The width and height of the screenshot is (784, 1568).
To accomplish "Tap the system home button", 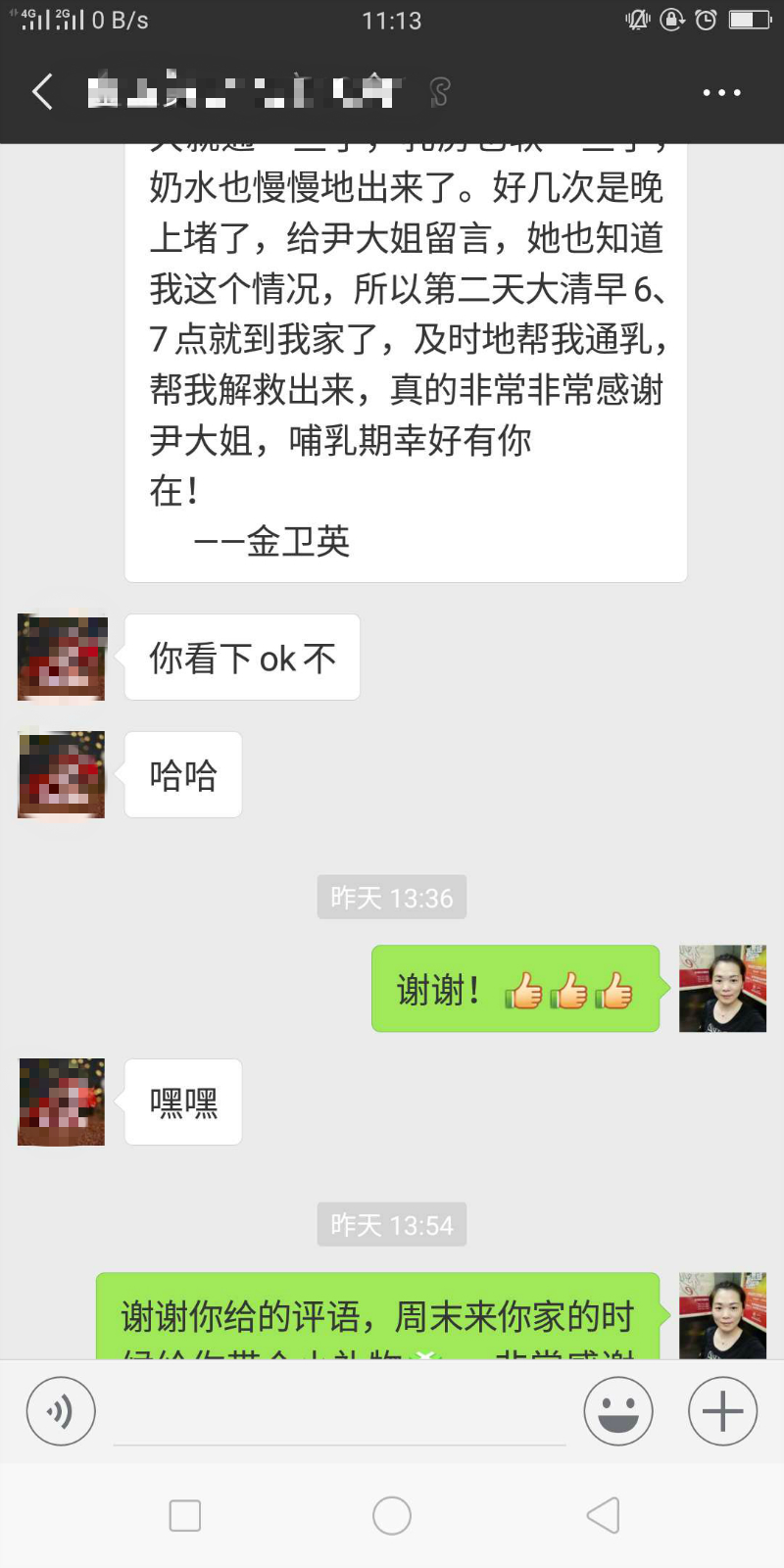I will [x=392, y=1515].
